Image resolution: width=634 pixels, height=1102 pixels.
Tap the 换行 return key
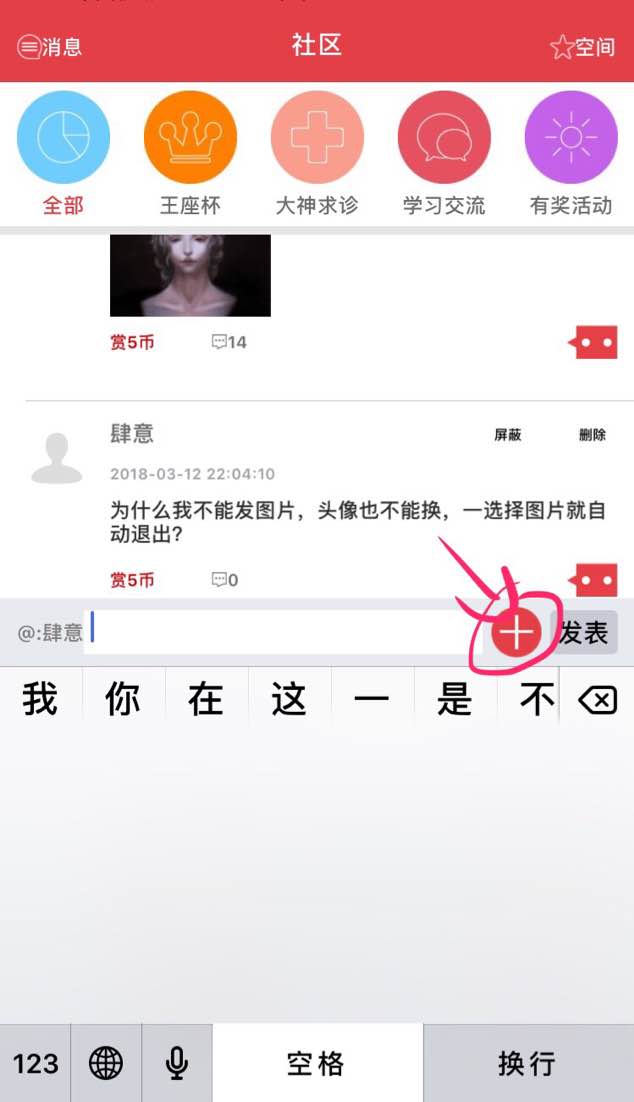[527, 1063]
